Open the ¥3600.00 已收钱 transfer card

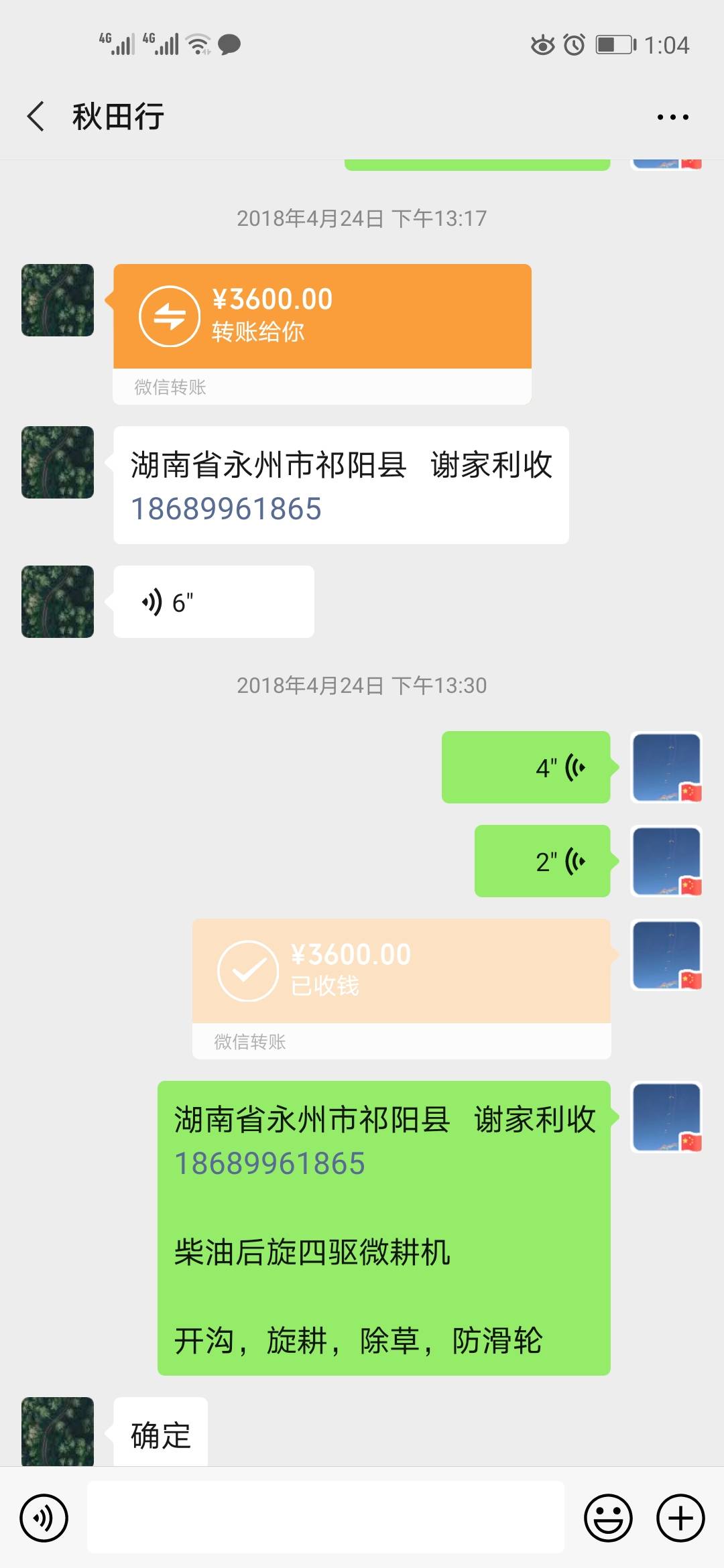(402, 989)
